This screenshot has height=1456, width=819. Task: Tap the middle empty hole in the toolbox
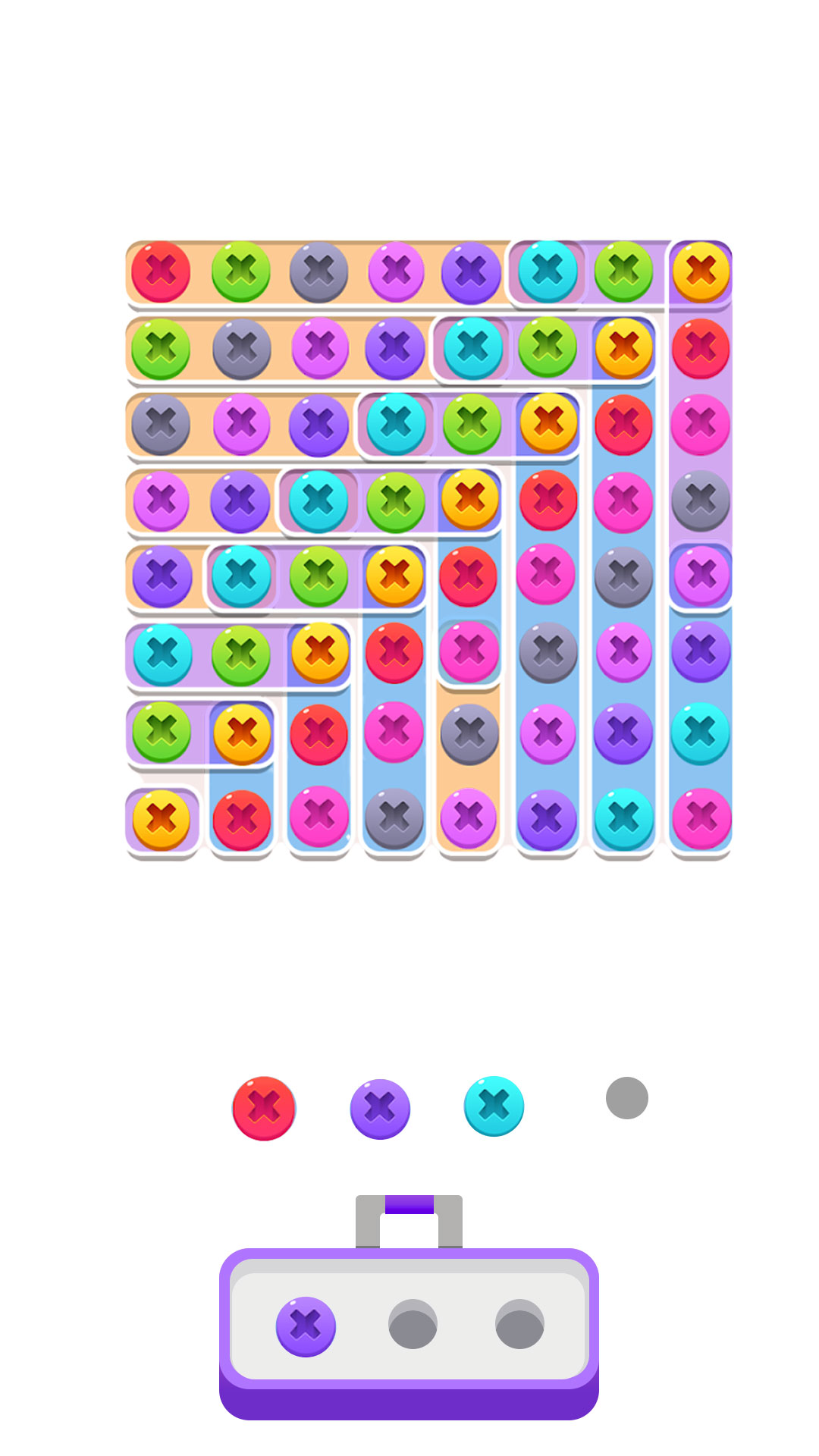click(412, 1327)
